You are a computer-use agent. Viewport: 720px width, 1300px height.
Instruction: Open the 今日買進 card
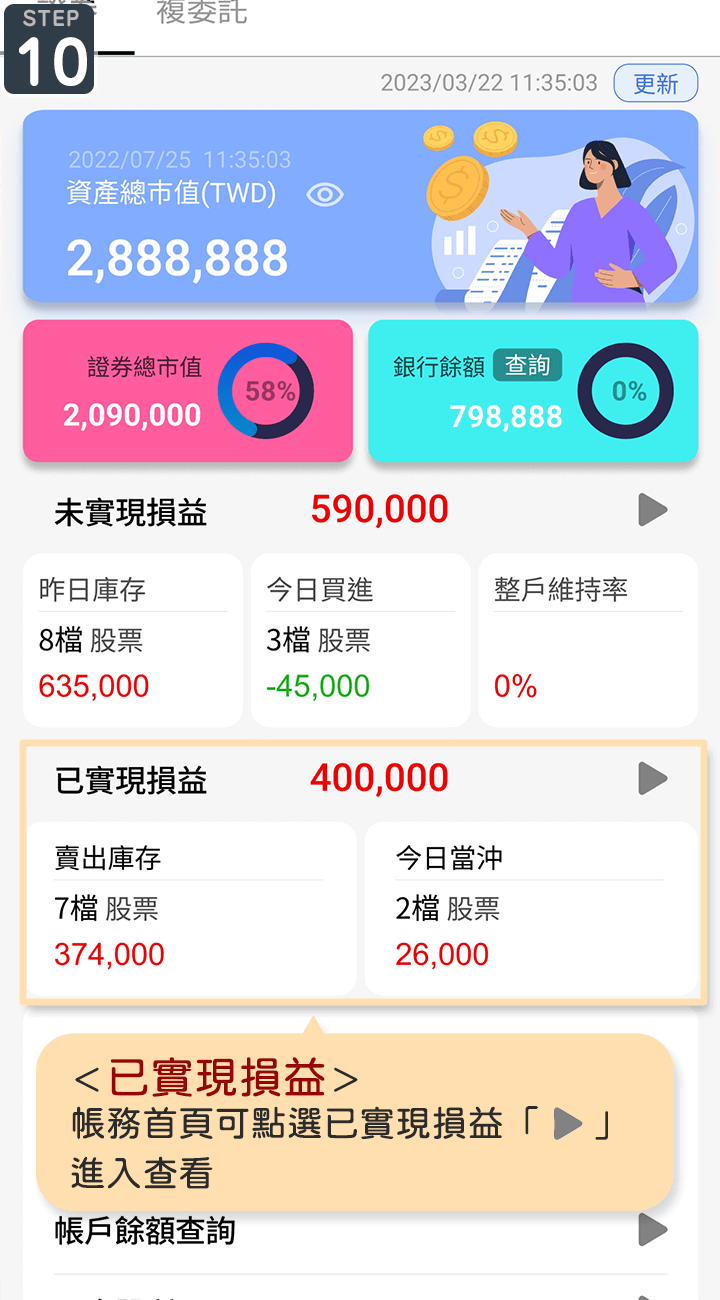360,640
